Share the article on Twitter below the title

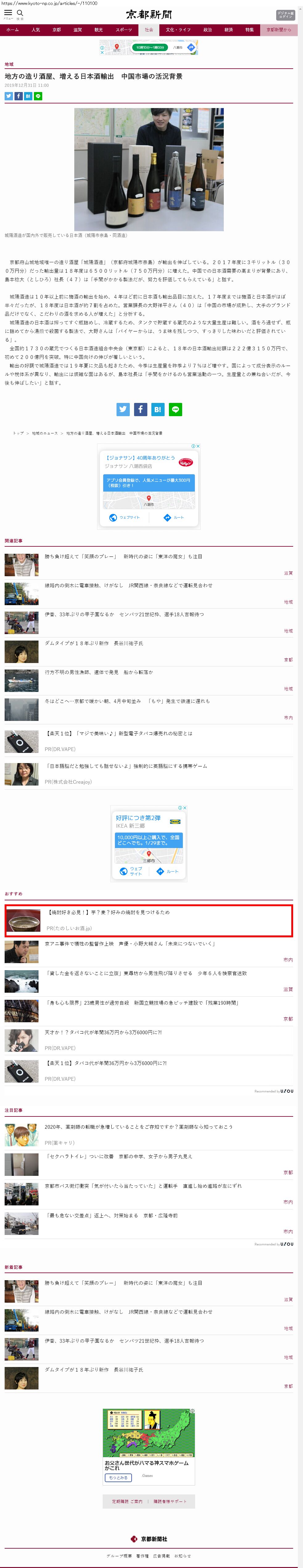(9, 96)
